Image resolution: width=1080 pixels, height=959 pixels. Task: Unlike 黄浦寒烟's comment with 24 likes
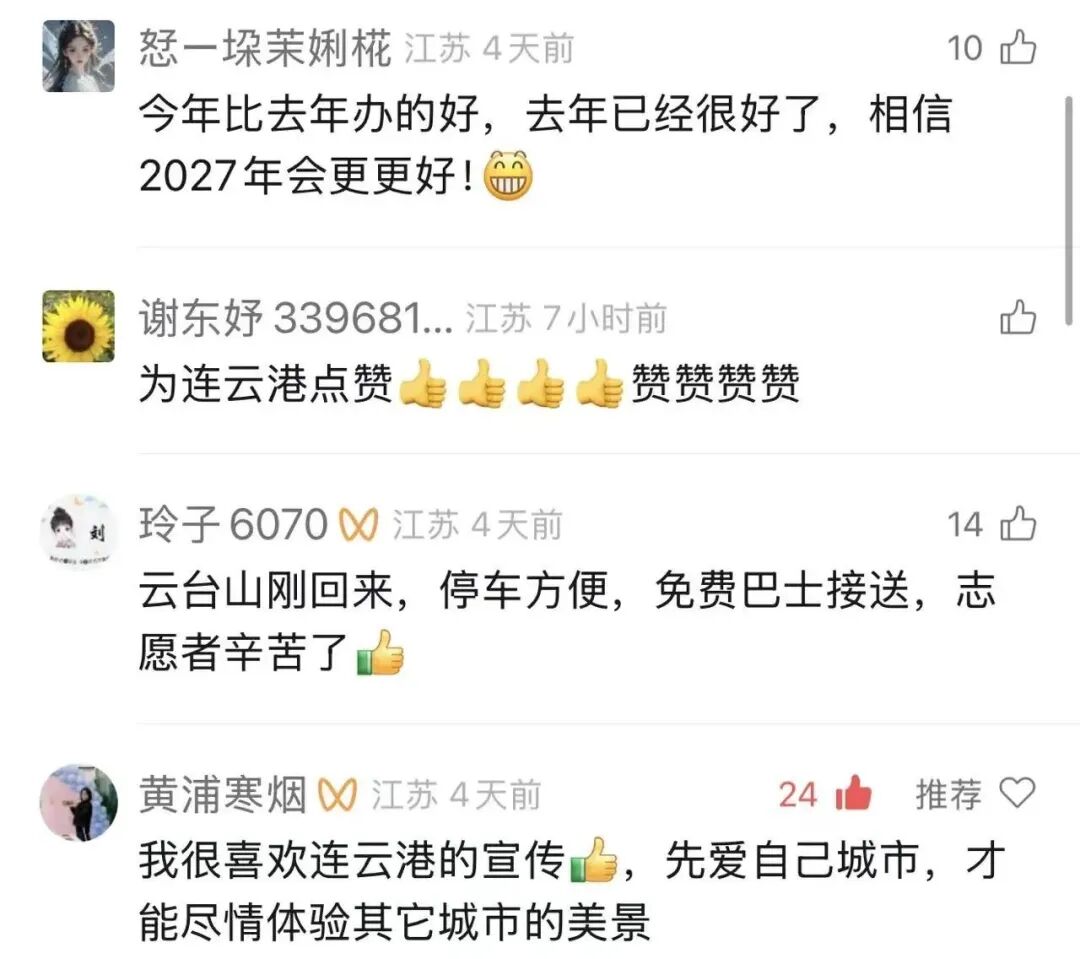[853, 794]
